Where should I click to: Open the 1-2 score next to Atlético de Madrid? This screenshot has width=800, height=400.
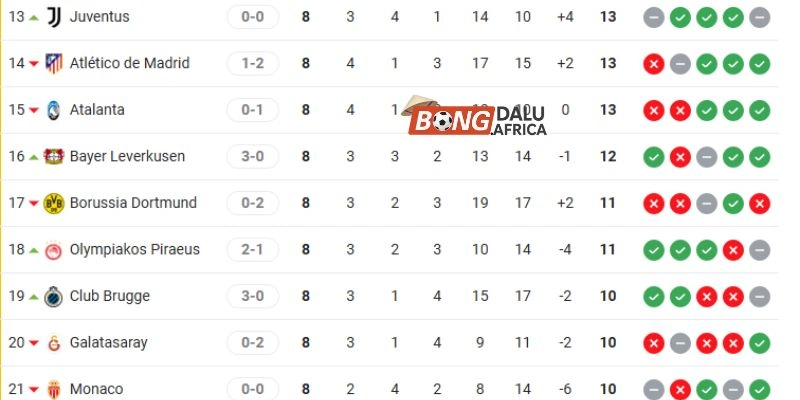pos(253,63)
